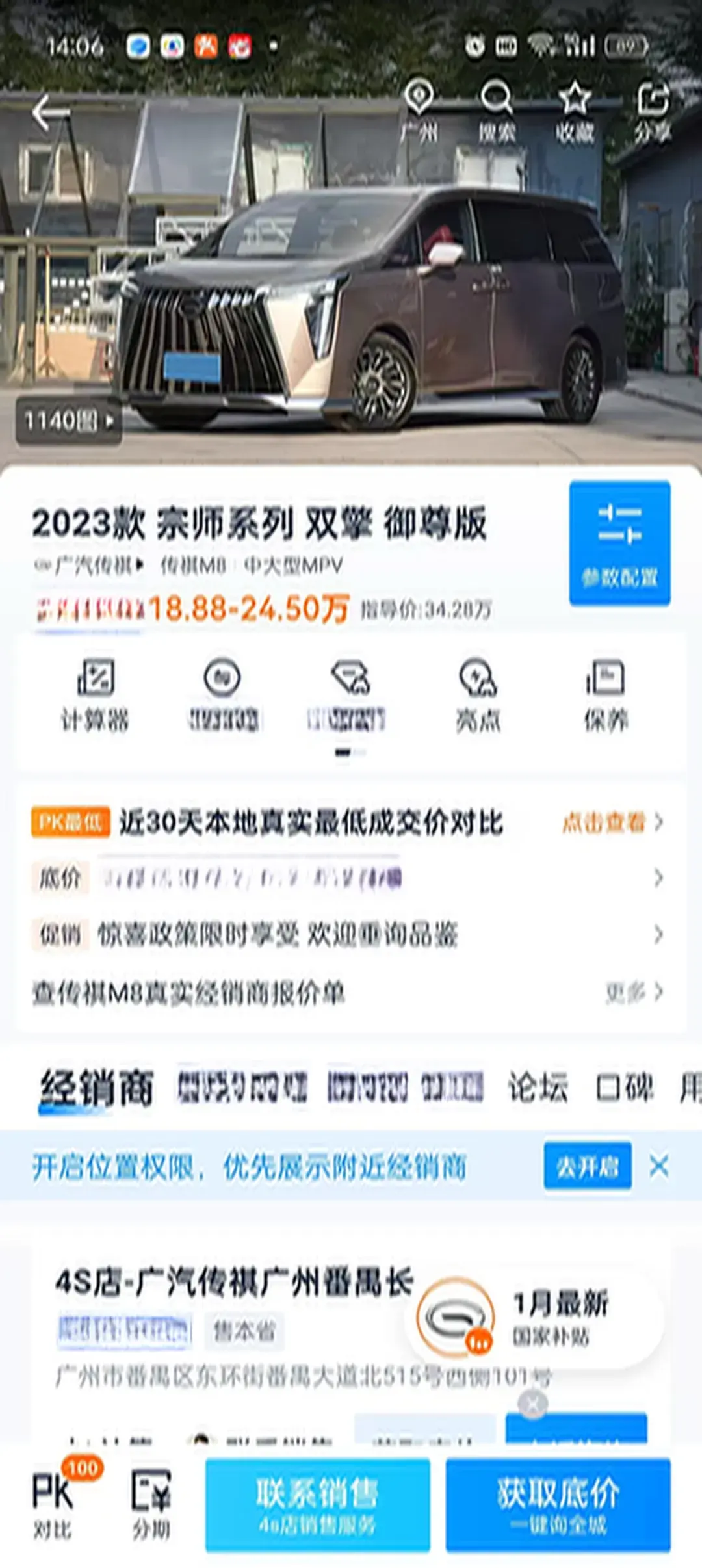Dismiss the location permission banner
This screenshot has width=702, height=1568.
click(659, 1166)
